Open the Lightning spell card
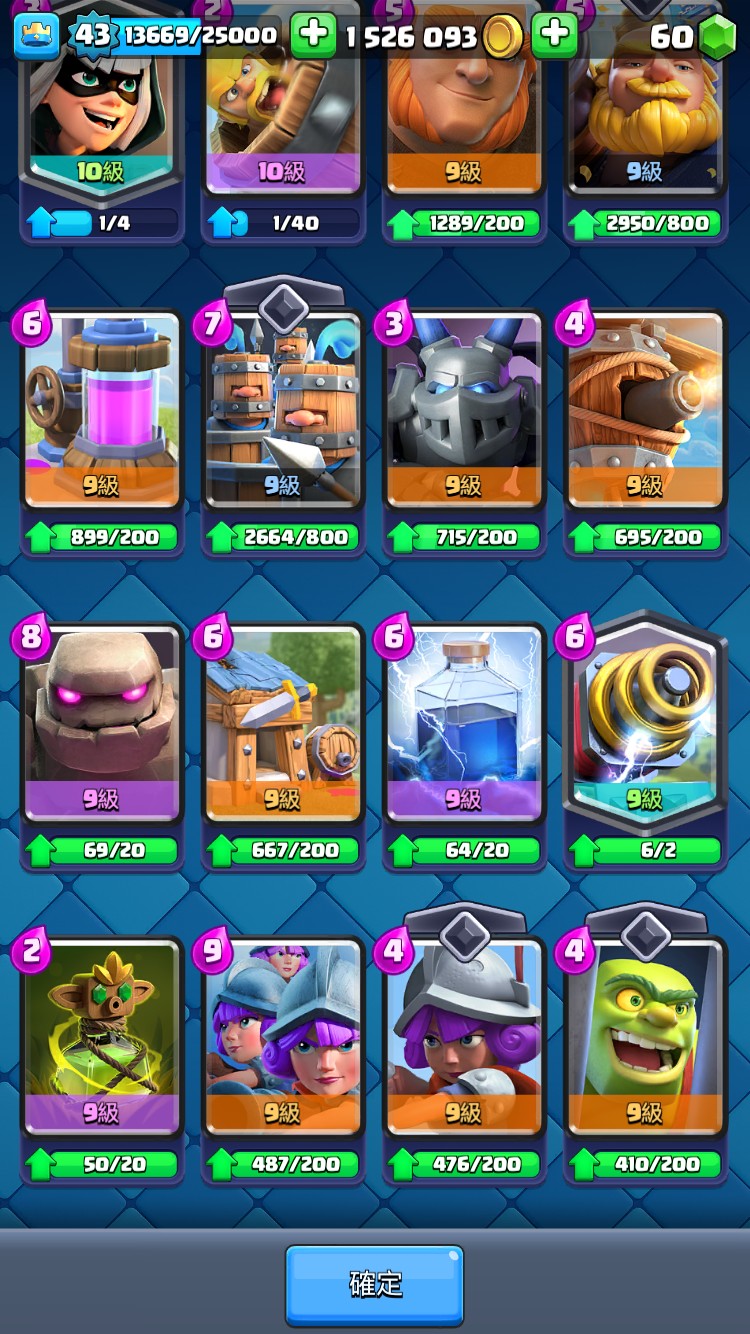Image resolution: width=750 pixels, height=1334 pixels. (464, 724)
